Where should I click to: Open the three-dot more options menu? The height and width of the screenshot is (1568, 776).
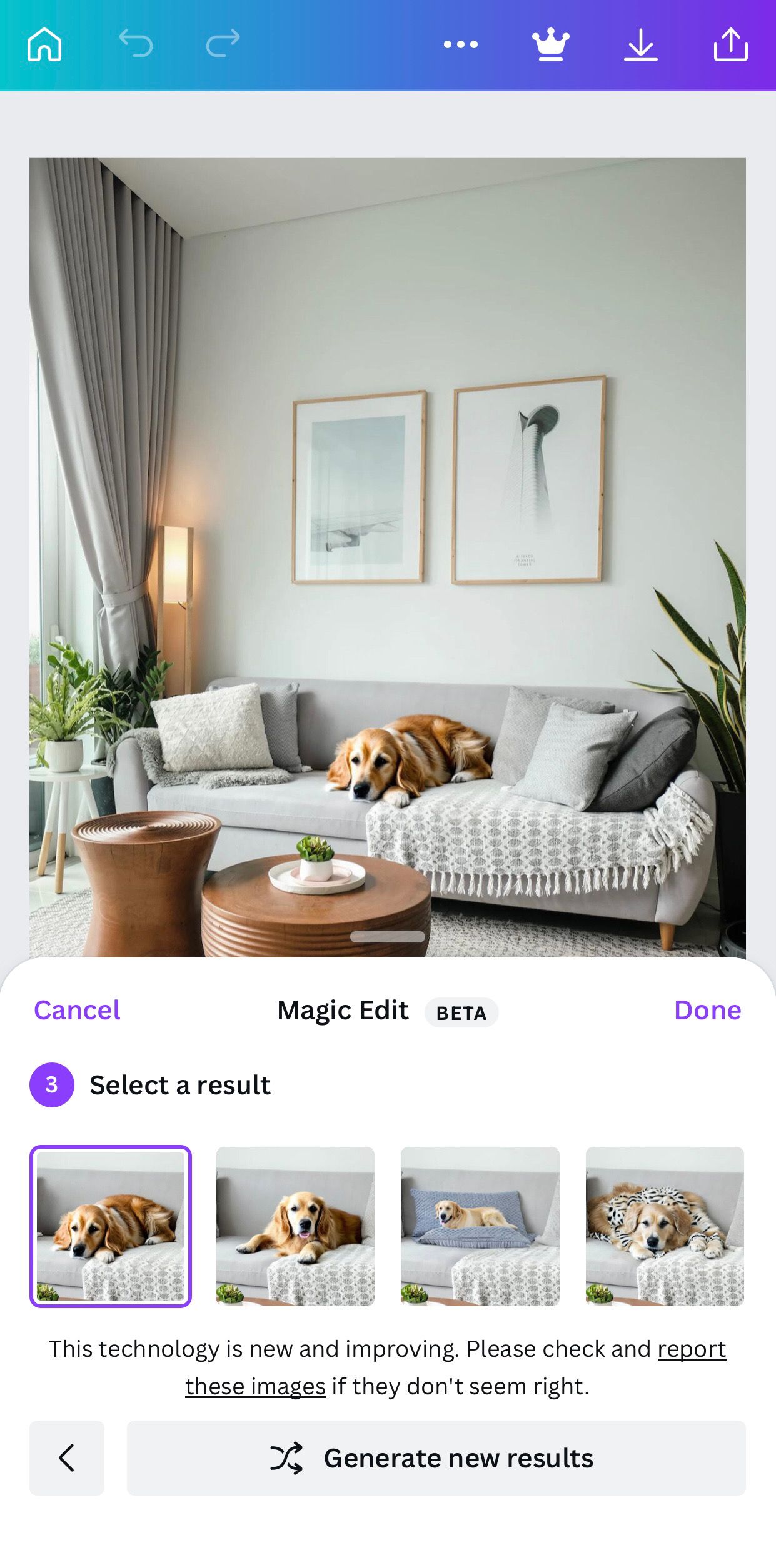(x=461, y=44)
